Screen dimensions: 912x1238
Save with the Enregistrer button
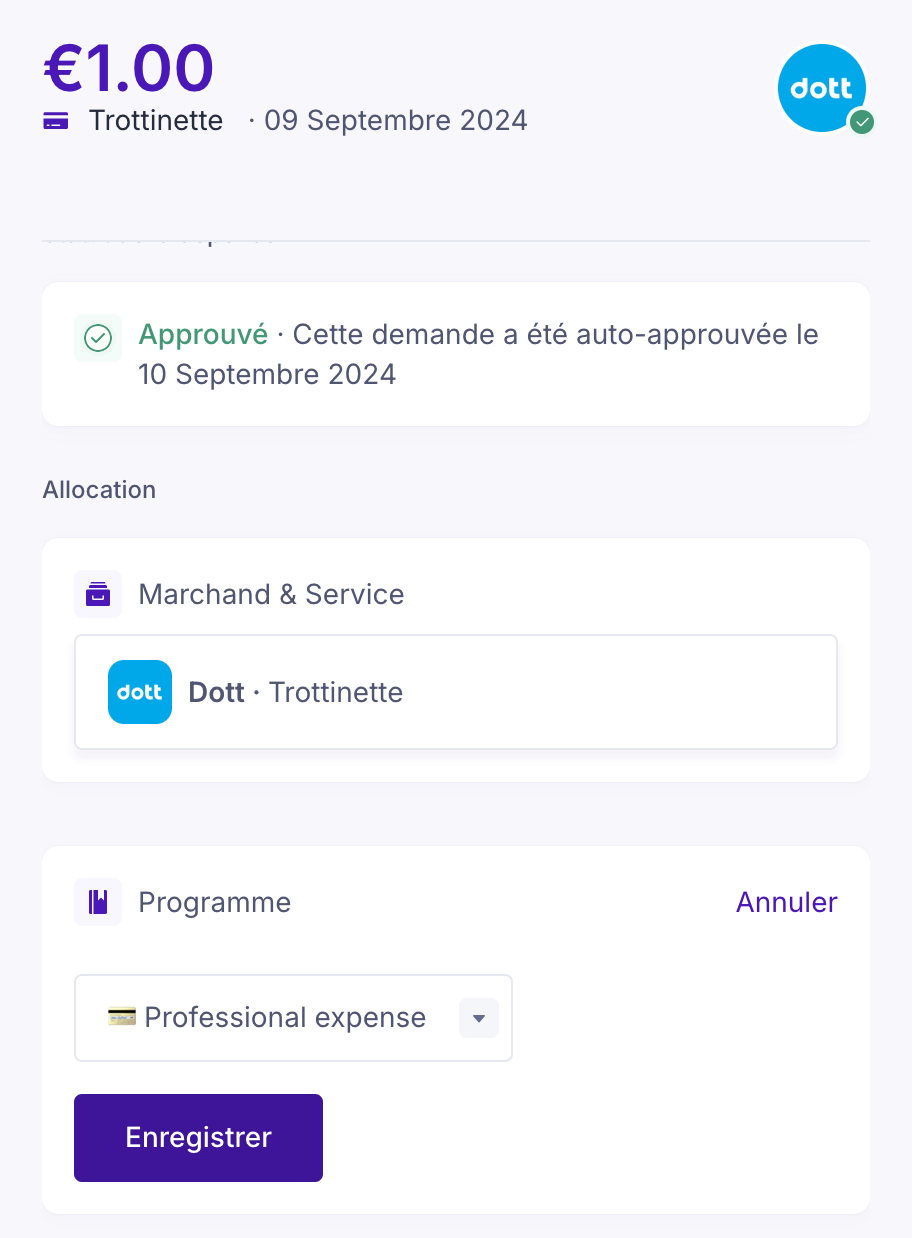198,1137
